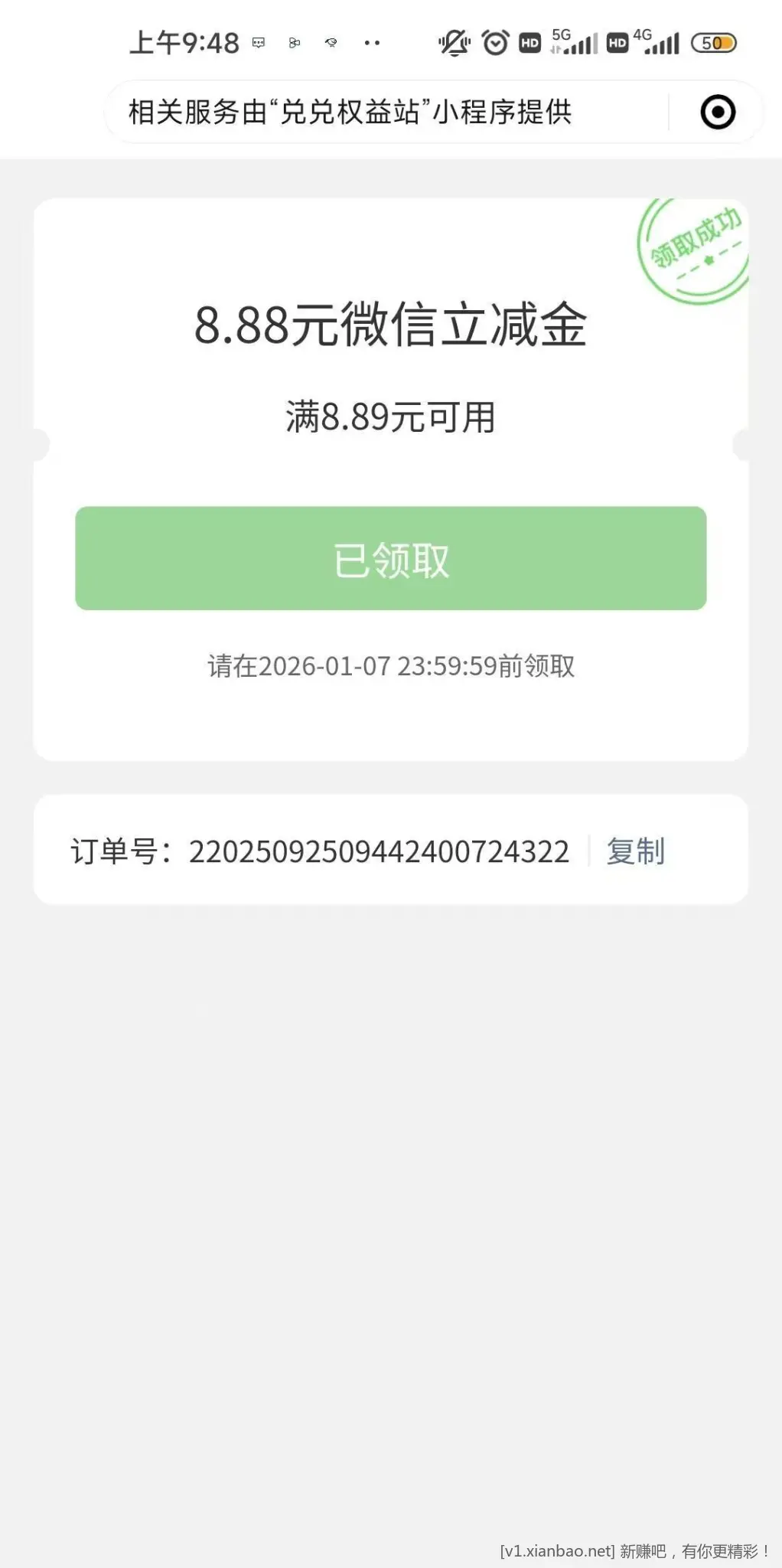
Task: Copy the order number with 复制
Action: coord(635,851)
